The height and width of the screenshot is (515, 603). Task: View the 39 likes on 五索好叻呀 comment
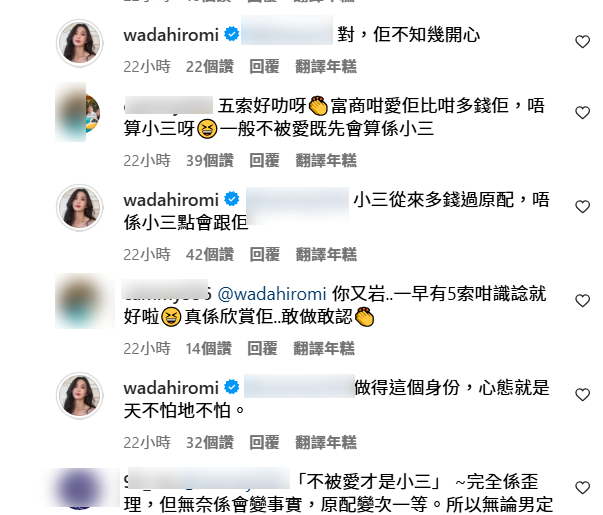[x=210, y=160]
